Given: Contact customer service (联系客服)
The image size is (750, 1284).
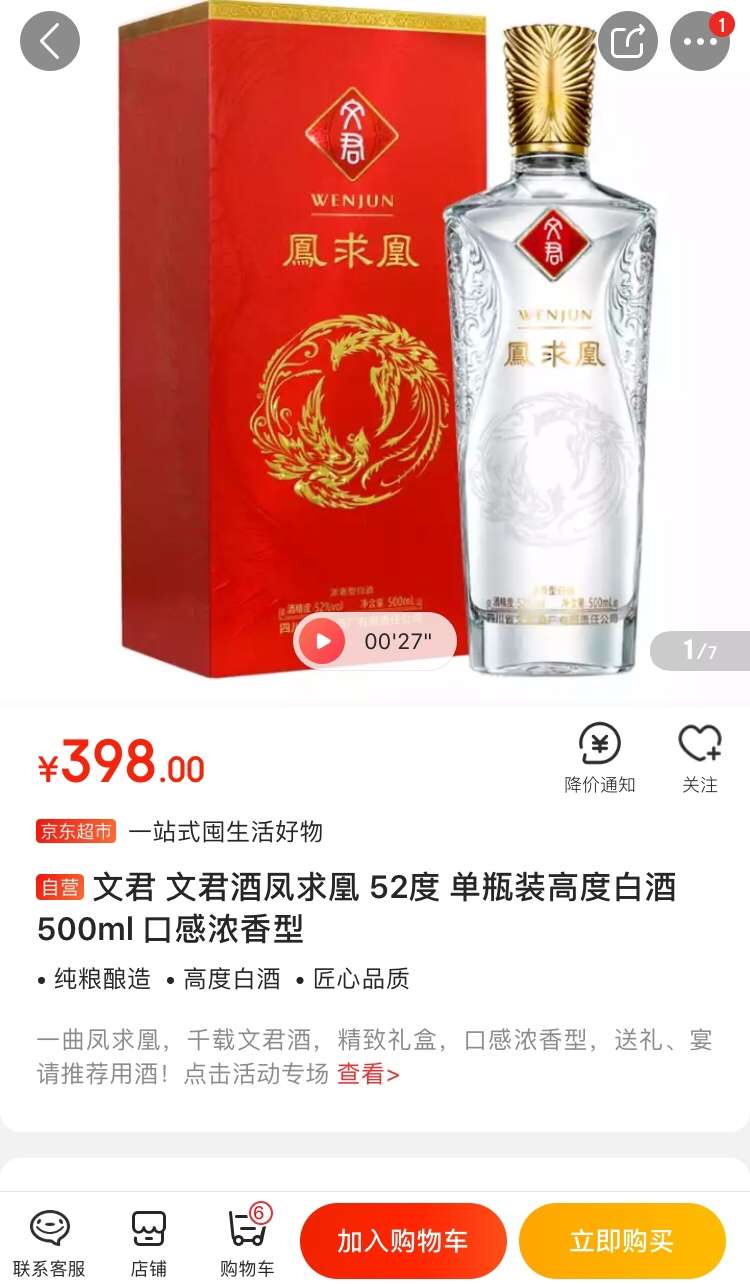Looking at the screenshot, I should click(x=49, y=1242).
